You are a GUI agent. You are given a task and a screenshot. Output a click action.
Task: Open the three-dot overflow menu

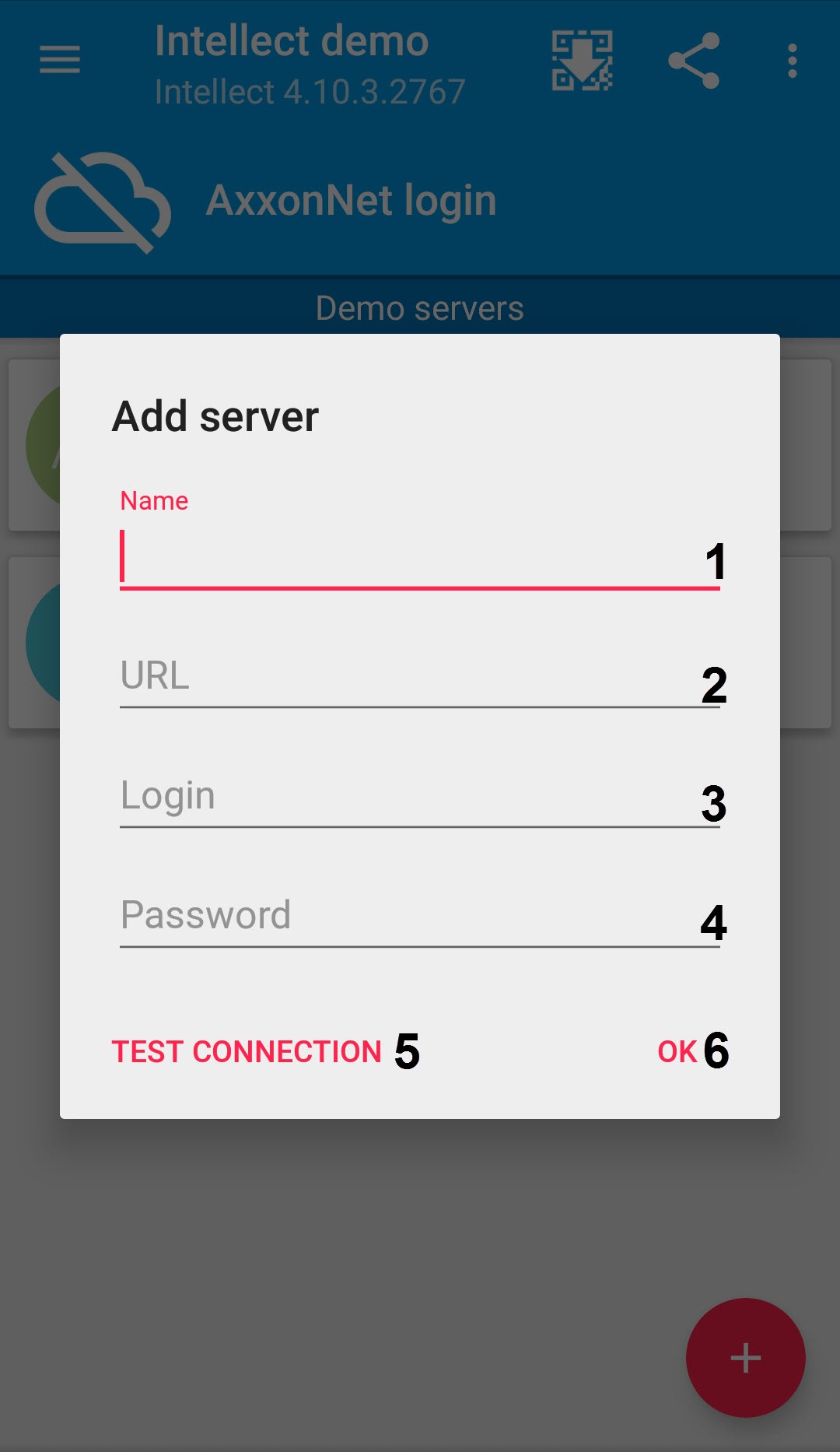pos(792,60)
